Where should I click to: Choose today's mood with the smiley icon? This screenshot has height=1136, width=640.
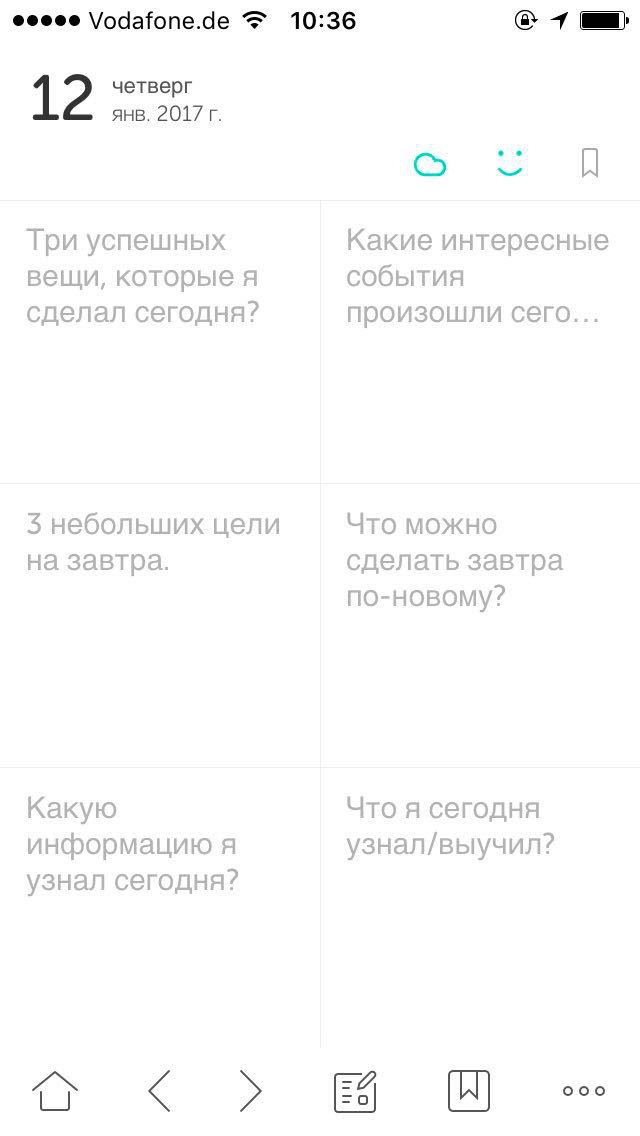510,163
